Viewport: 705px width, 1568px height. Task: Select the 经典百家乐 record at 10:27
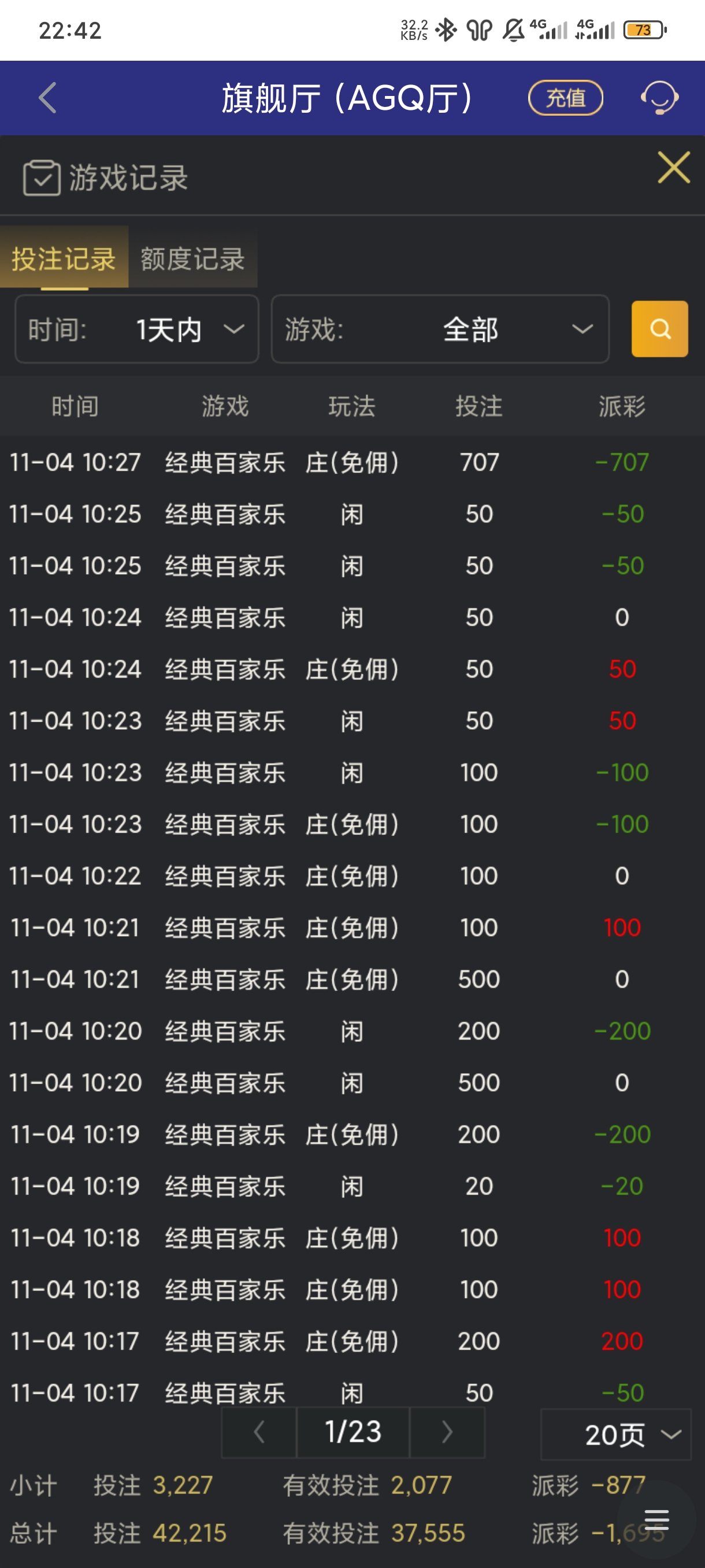tap(225, 462)
